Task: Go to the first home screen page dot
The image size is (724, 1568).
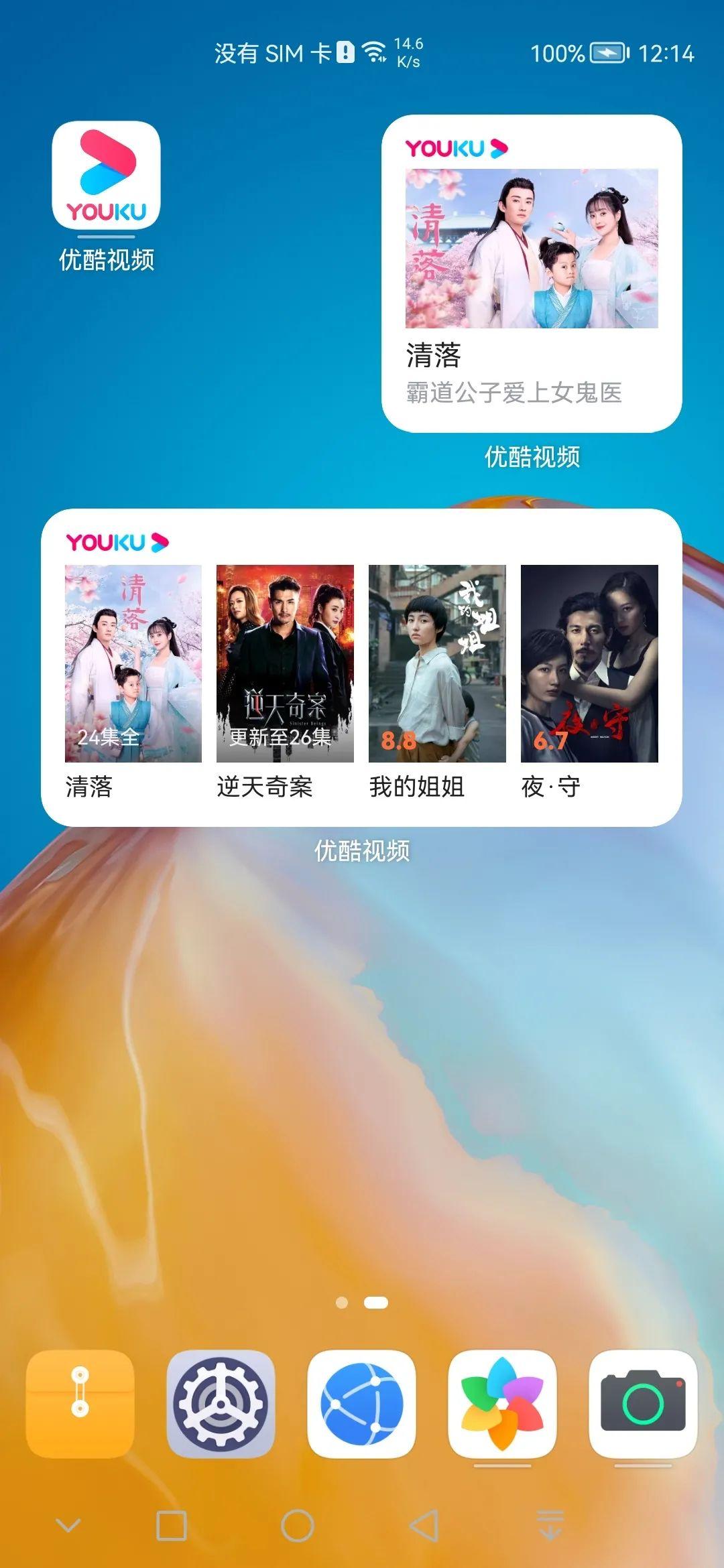Action: tap(342, 1302)
